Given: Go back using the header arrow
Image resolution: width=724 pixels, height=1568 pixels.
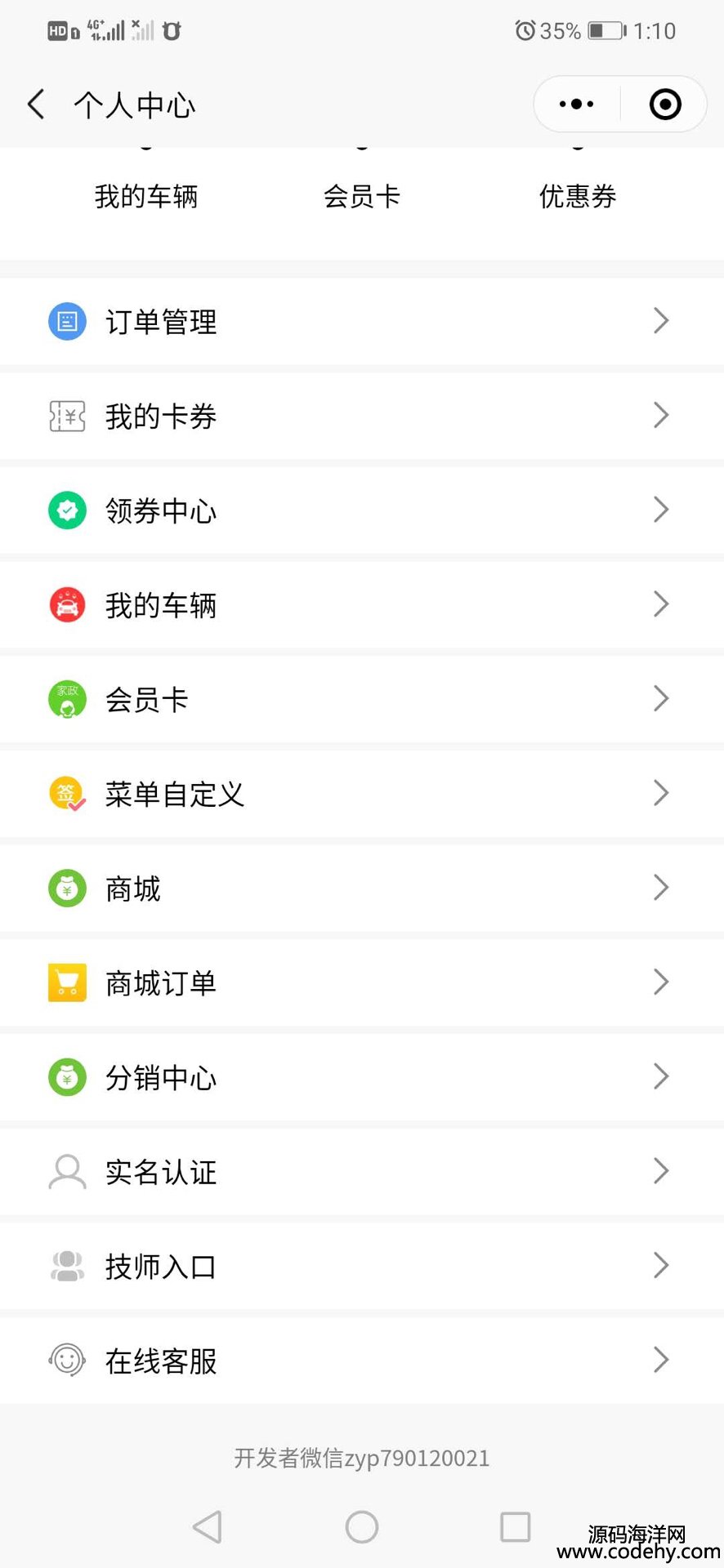Looking at the screenshot, I should coord(36,105).
